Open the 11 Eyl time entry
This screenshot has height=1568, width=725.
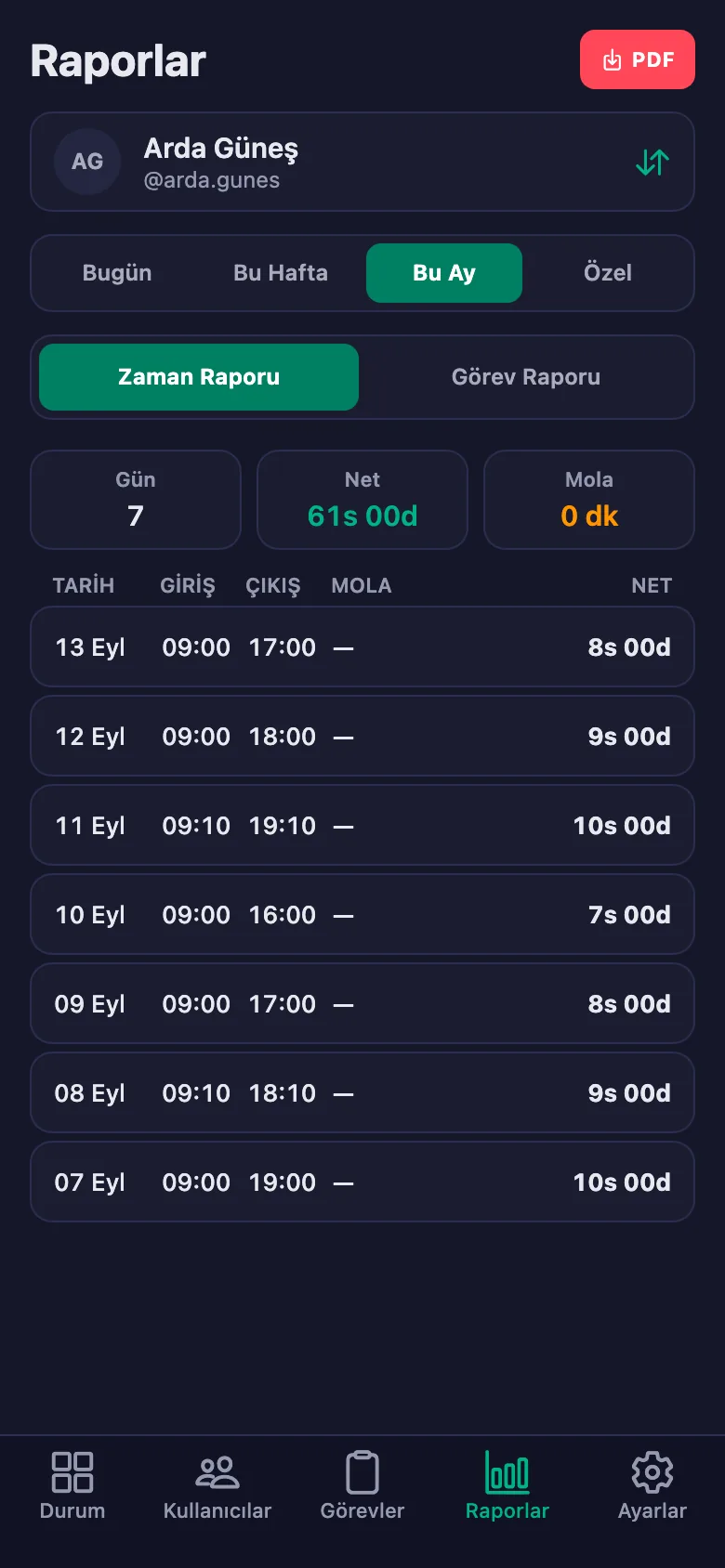coord(362,825)
